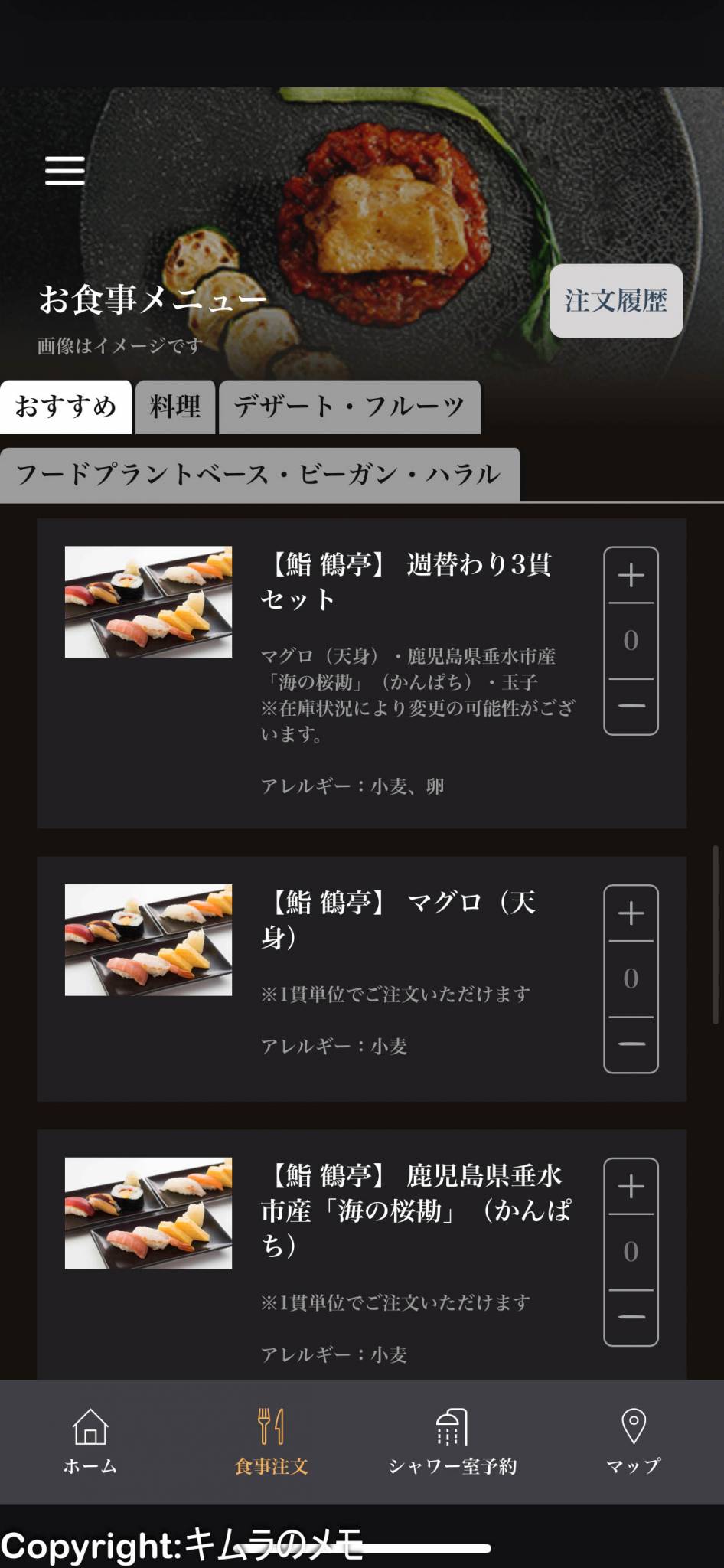Image resolution: width=724 pixels, height=1568 pixels.
Task: Open the hamburger menu
Action: coord(65,170)
